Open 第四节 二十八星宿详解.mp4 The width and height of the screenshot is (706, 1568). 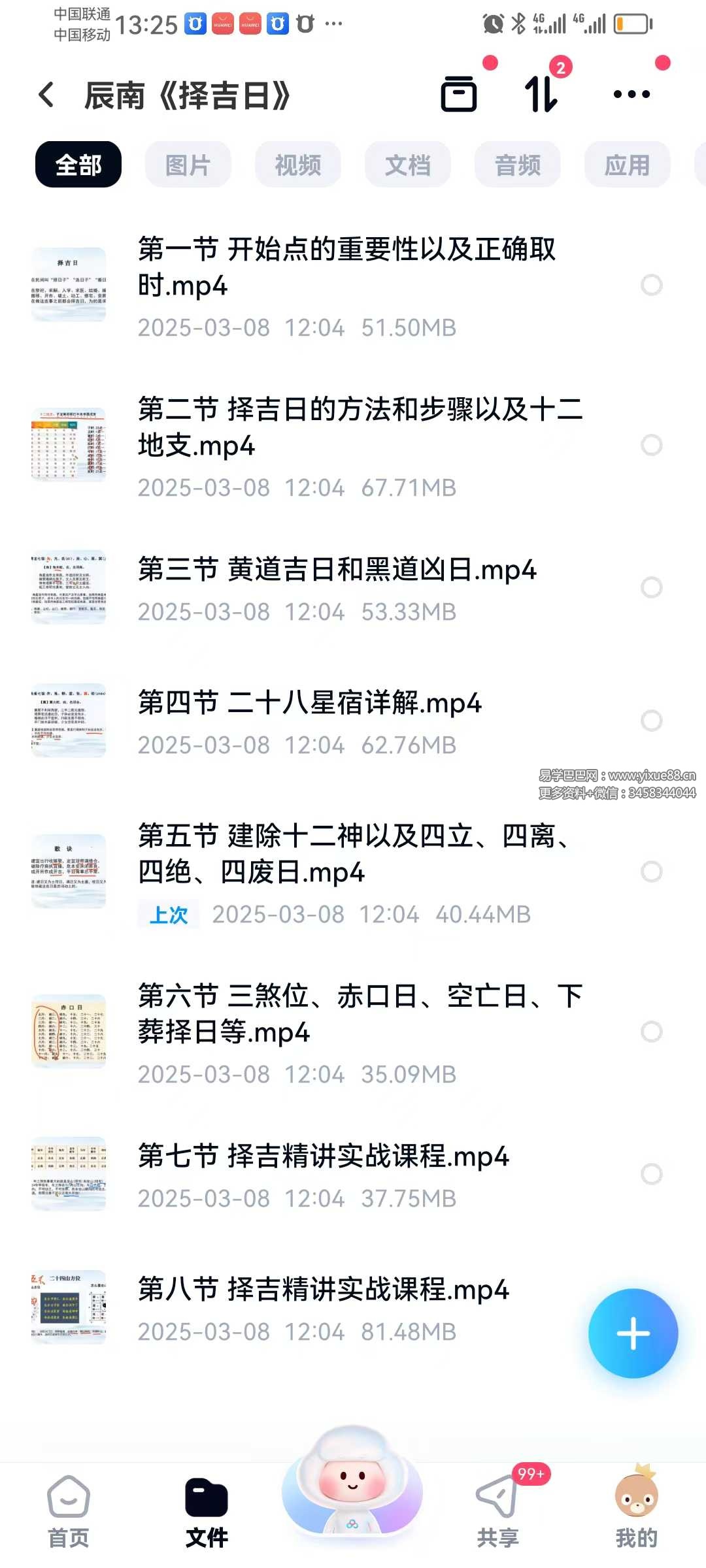tap(309, 704)
